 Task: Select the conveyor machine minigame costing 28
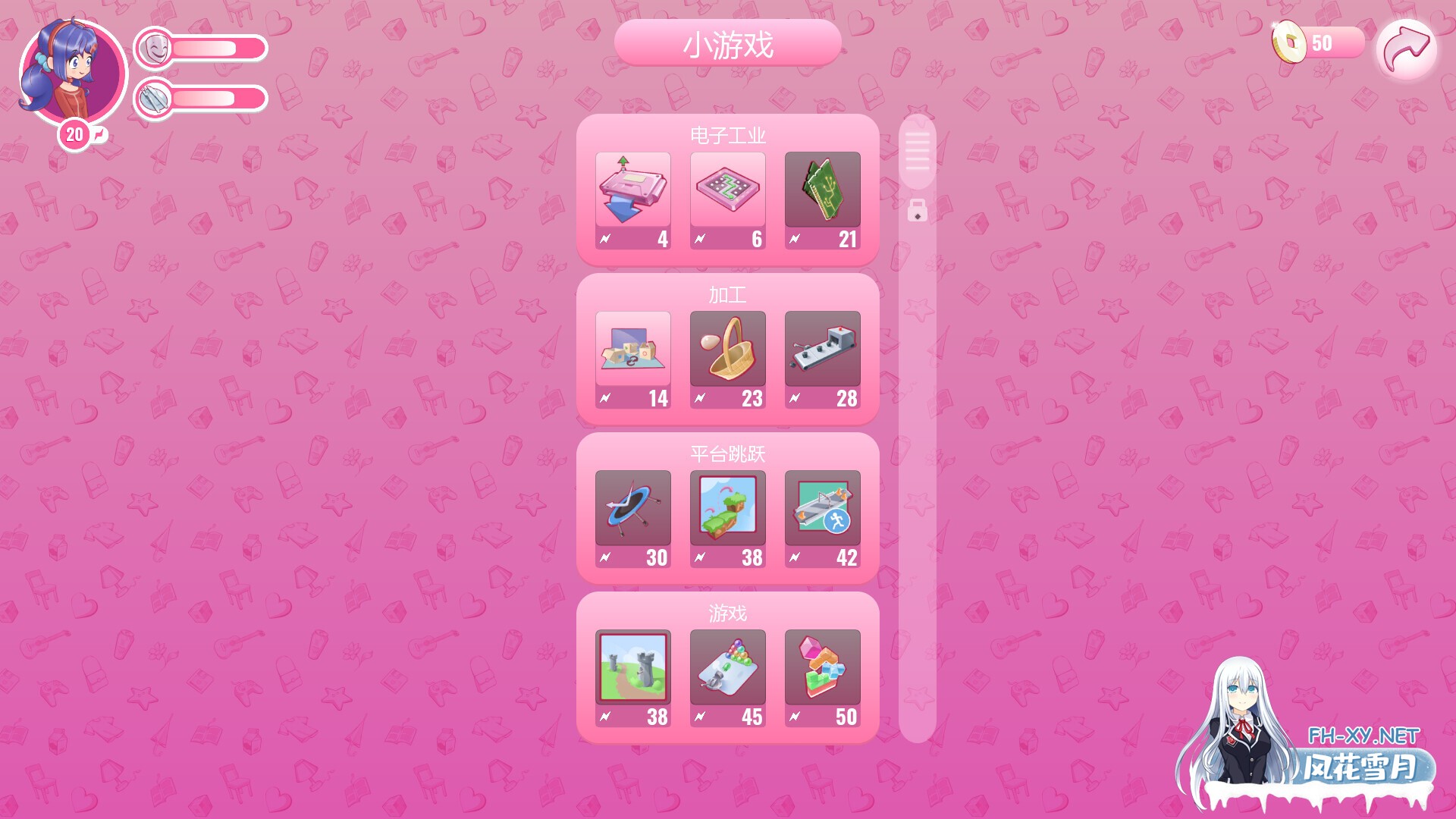[x=822, y=359]
